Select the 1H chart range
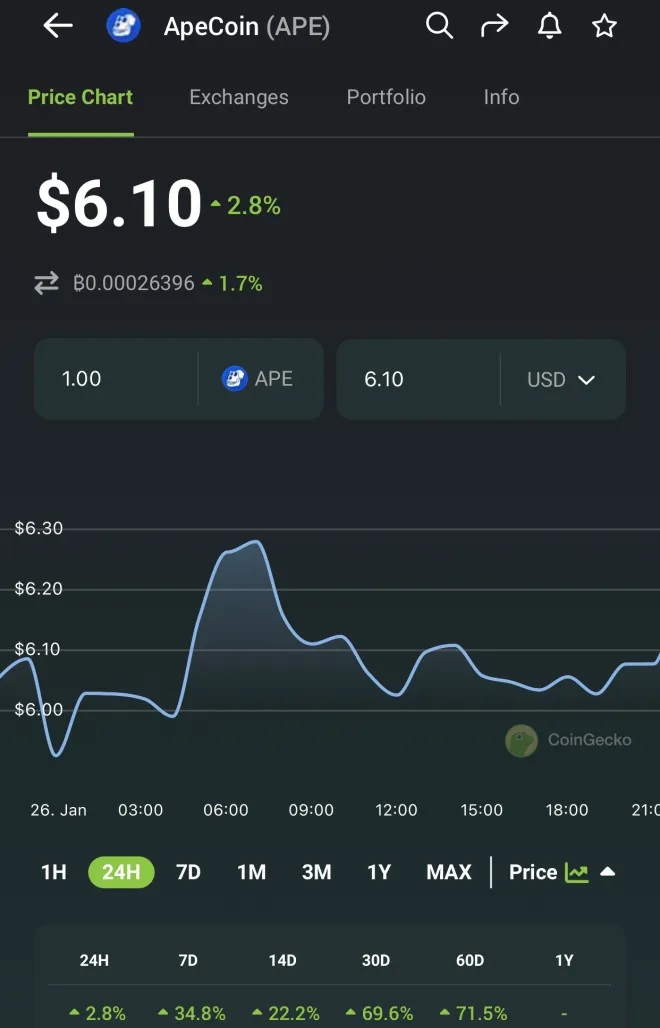The width and height of the screenshot is (660, 1028). click(x=54, y=872)
